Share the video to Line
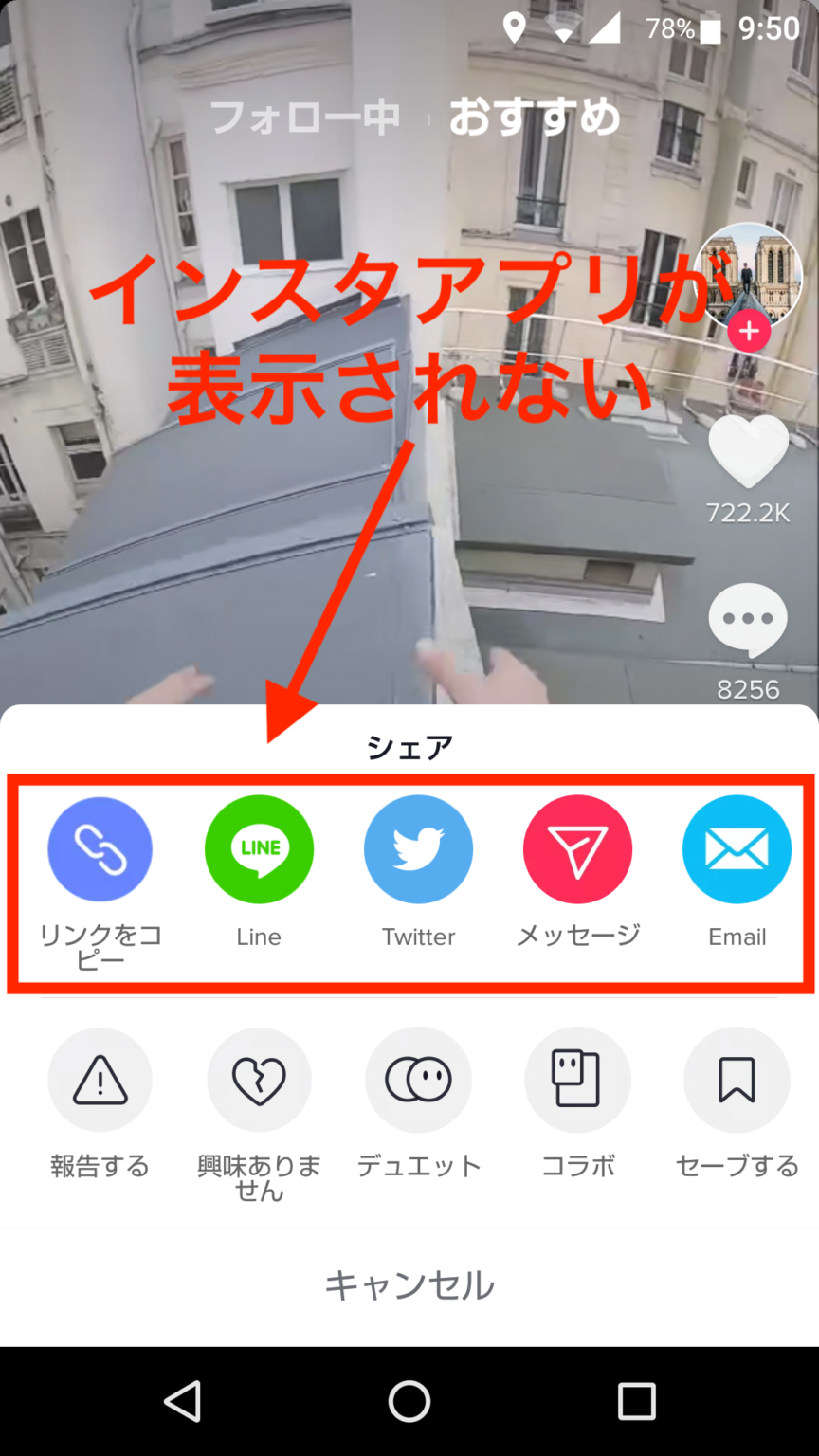The height and width of the screenshot is (1456, 819). (259, 849)
